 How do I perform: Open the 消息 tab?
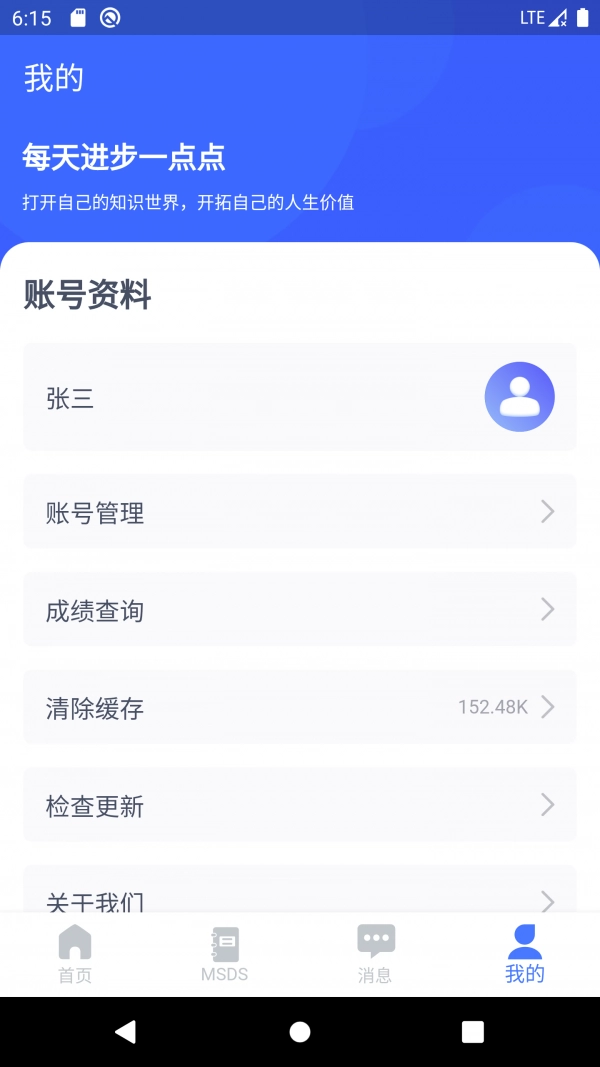click(375, 954)
